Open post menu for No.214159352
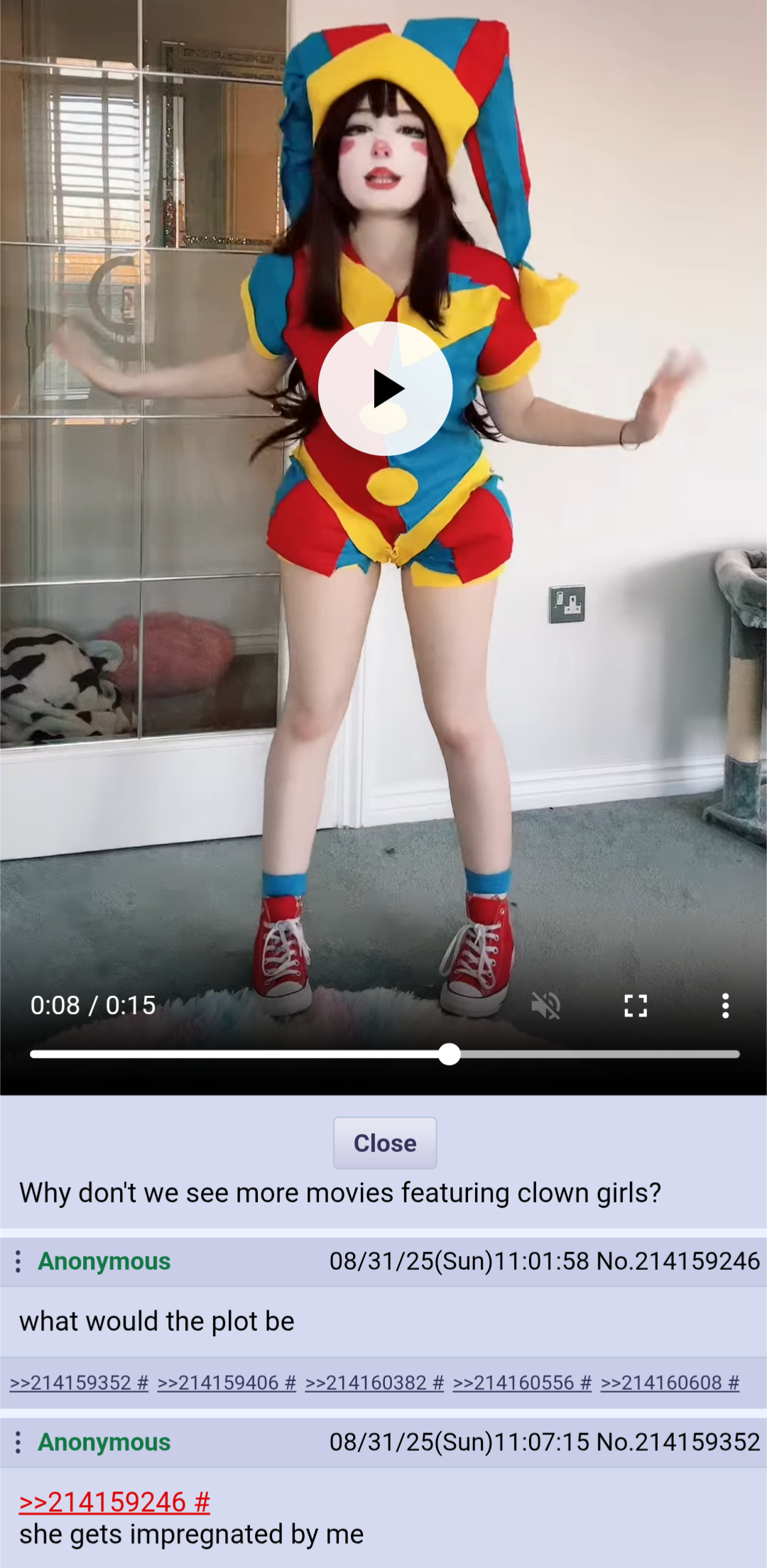 pyautogui.click(x=18, y=1442)
